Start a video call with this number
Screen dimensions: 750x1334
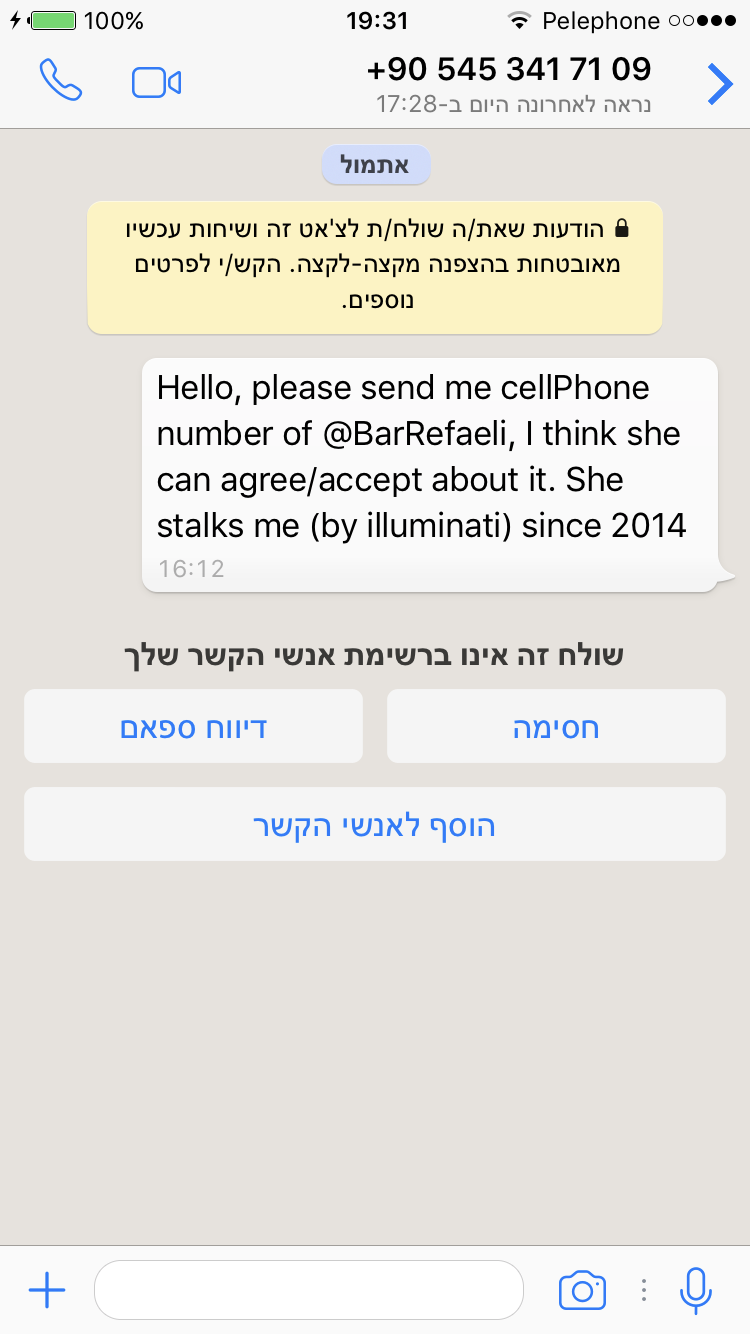pos(156,82)
